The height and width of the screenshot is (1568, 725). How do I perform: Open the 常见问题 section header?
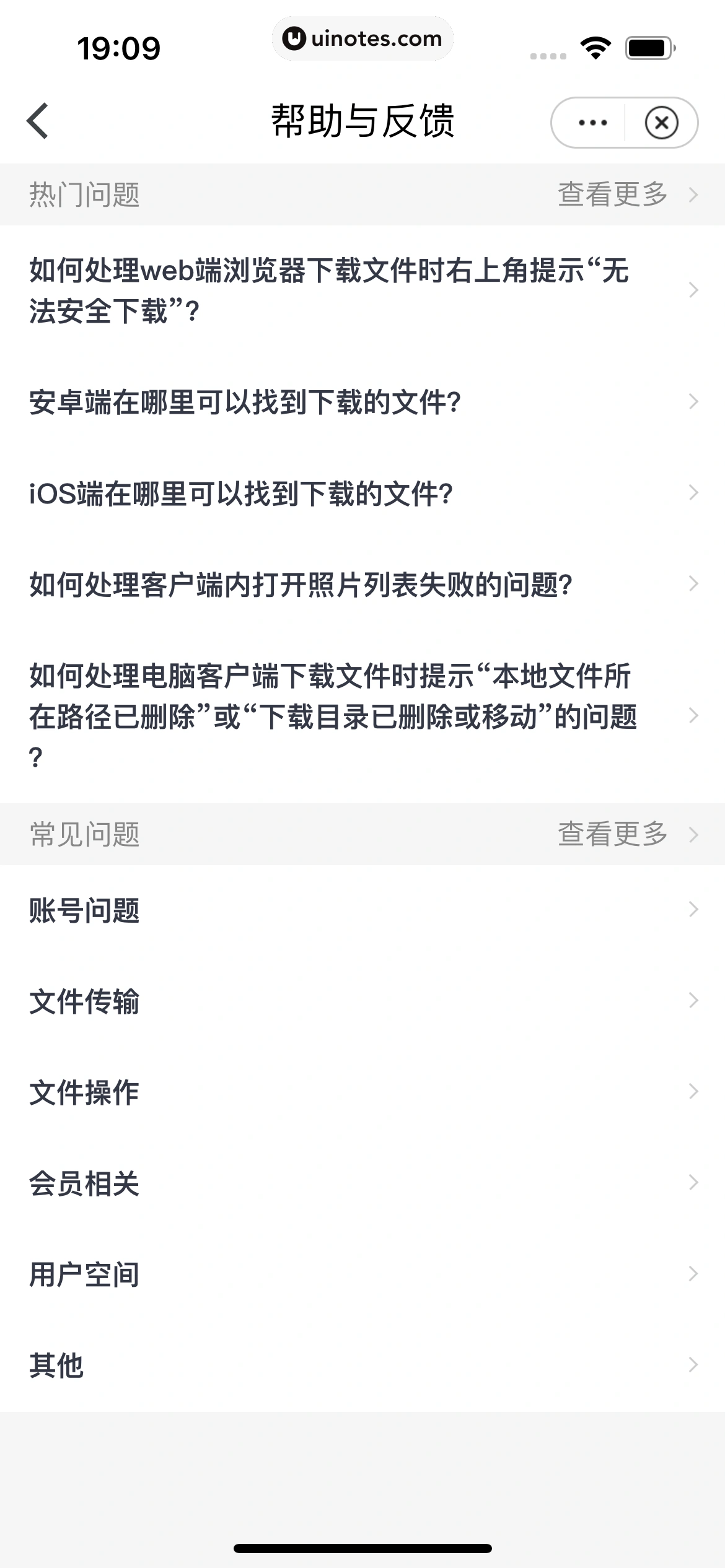pyautogui.click(x=84, y=834)
